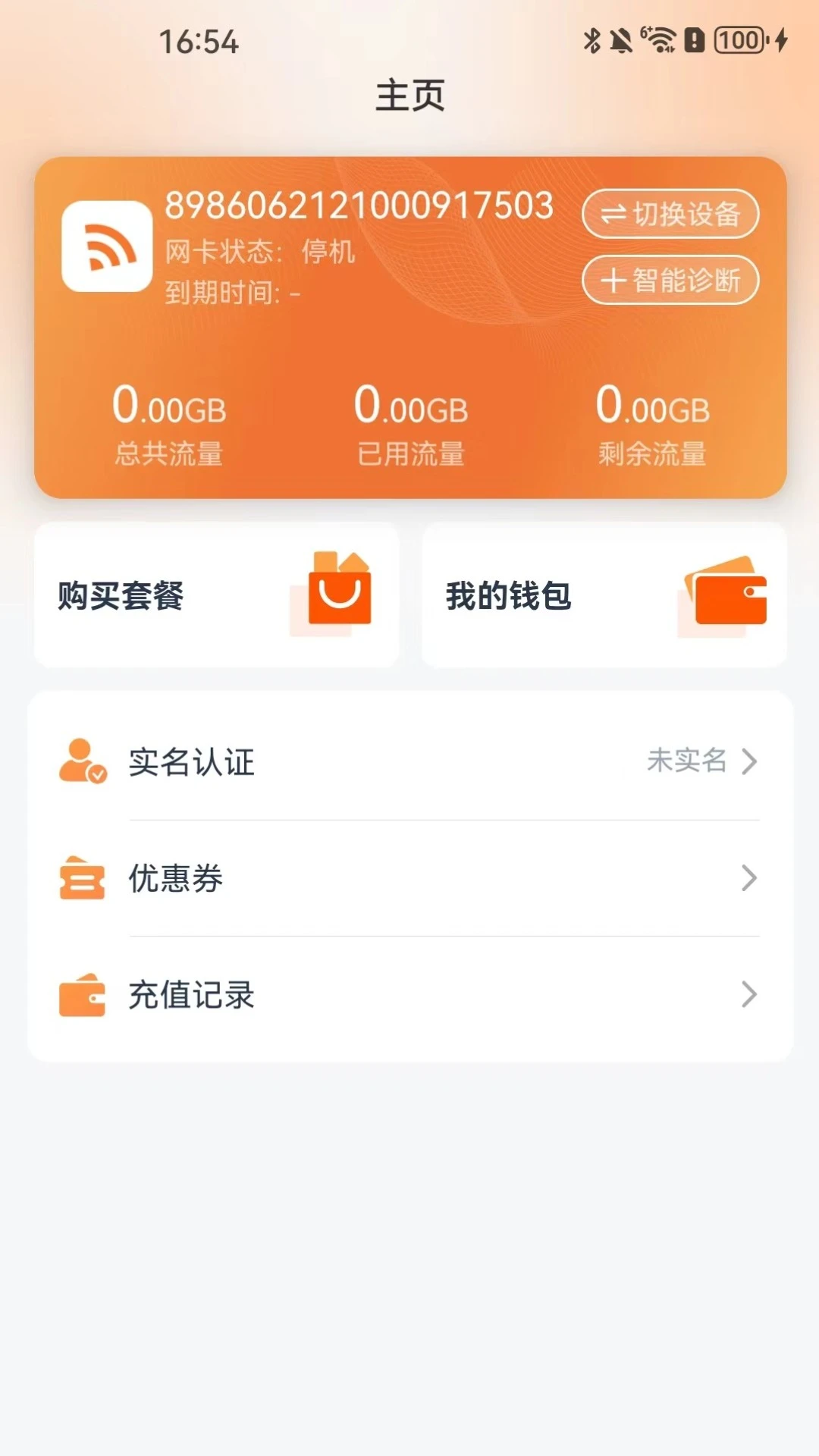This screenshot has width=819, height=1456.
Task: Open the wallet icon beside 充值记录
Action: tap(80, 995)
